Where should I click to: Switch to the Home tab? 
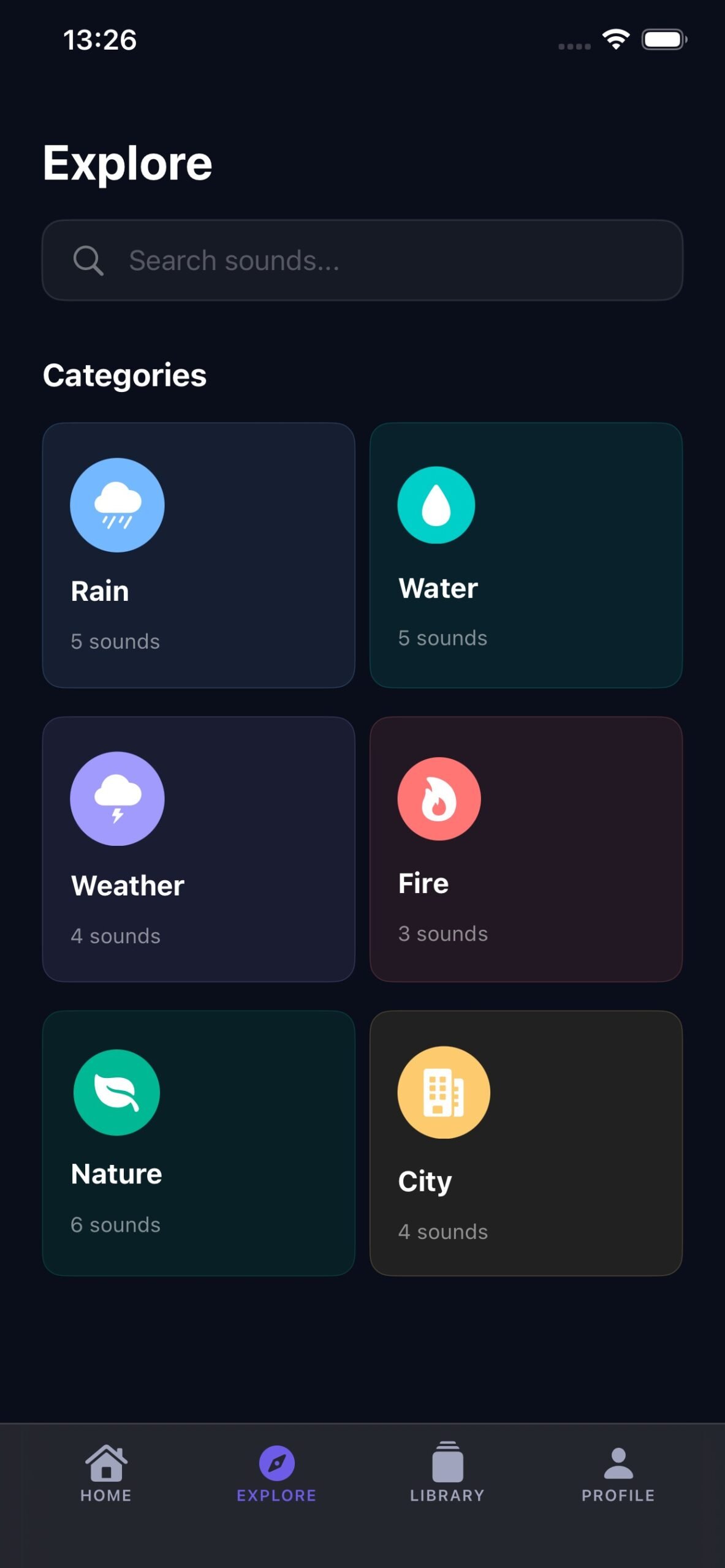[x=106, y=1474]
